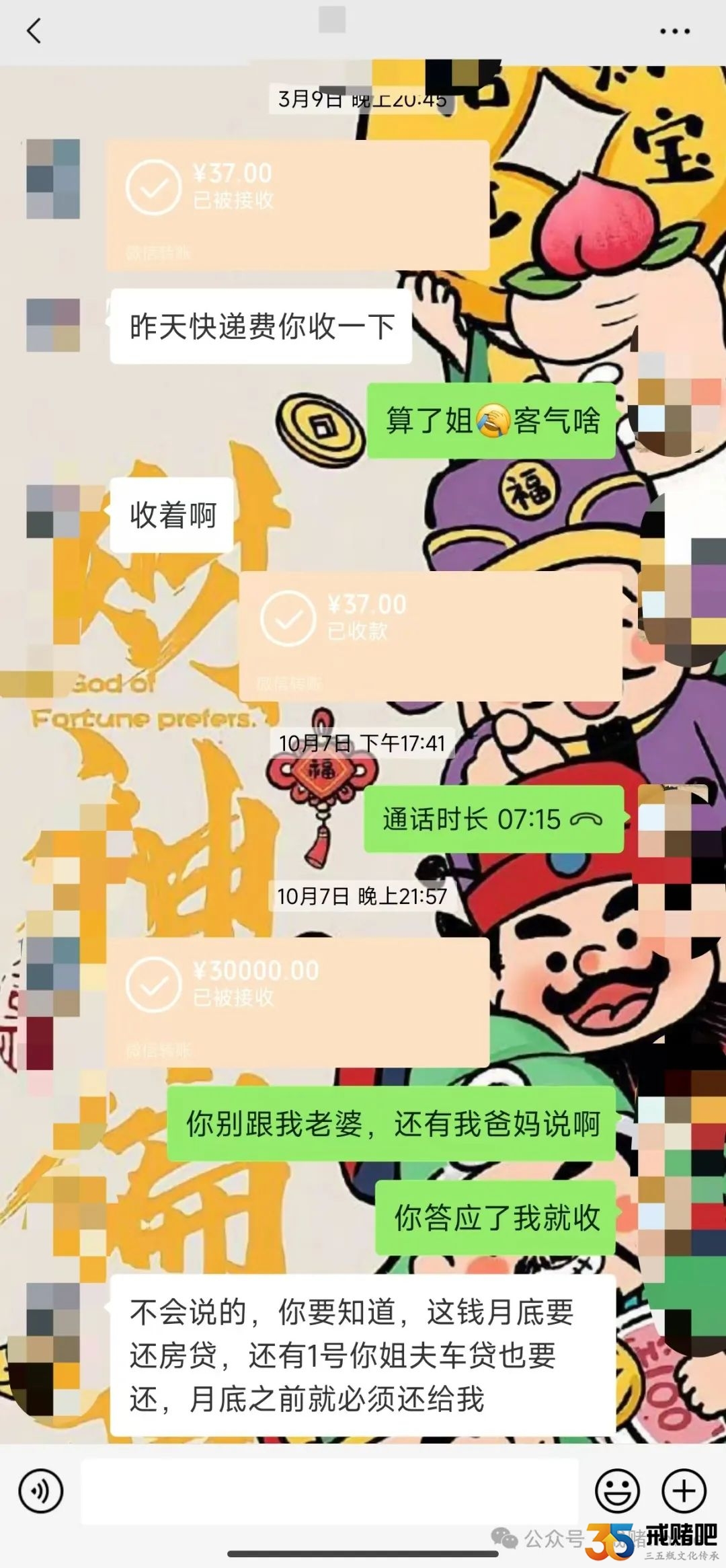Tap the message text field
The width and height of the screenshot is (726, 1568).
click(x=329, y=1491)
